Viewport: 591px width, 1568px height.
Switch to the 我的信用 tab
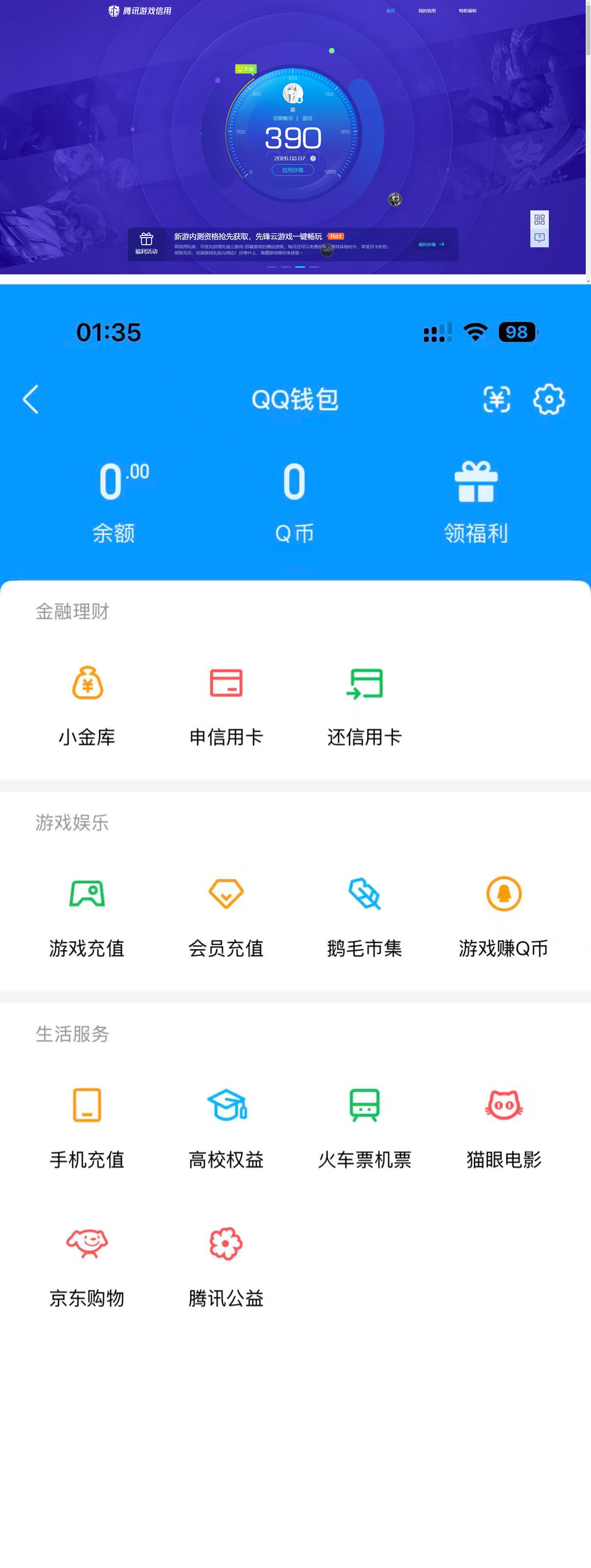point(427,10)
